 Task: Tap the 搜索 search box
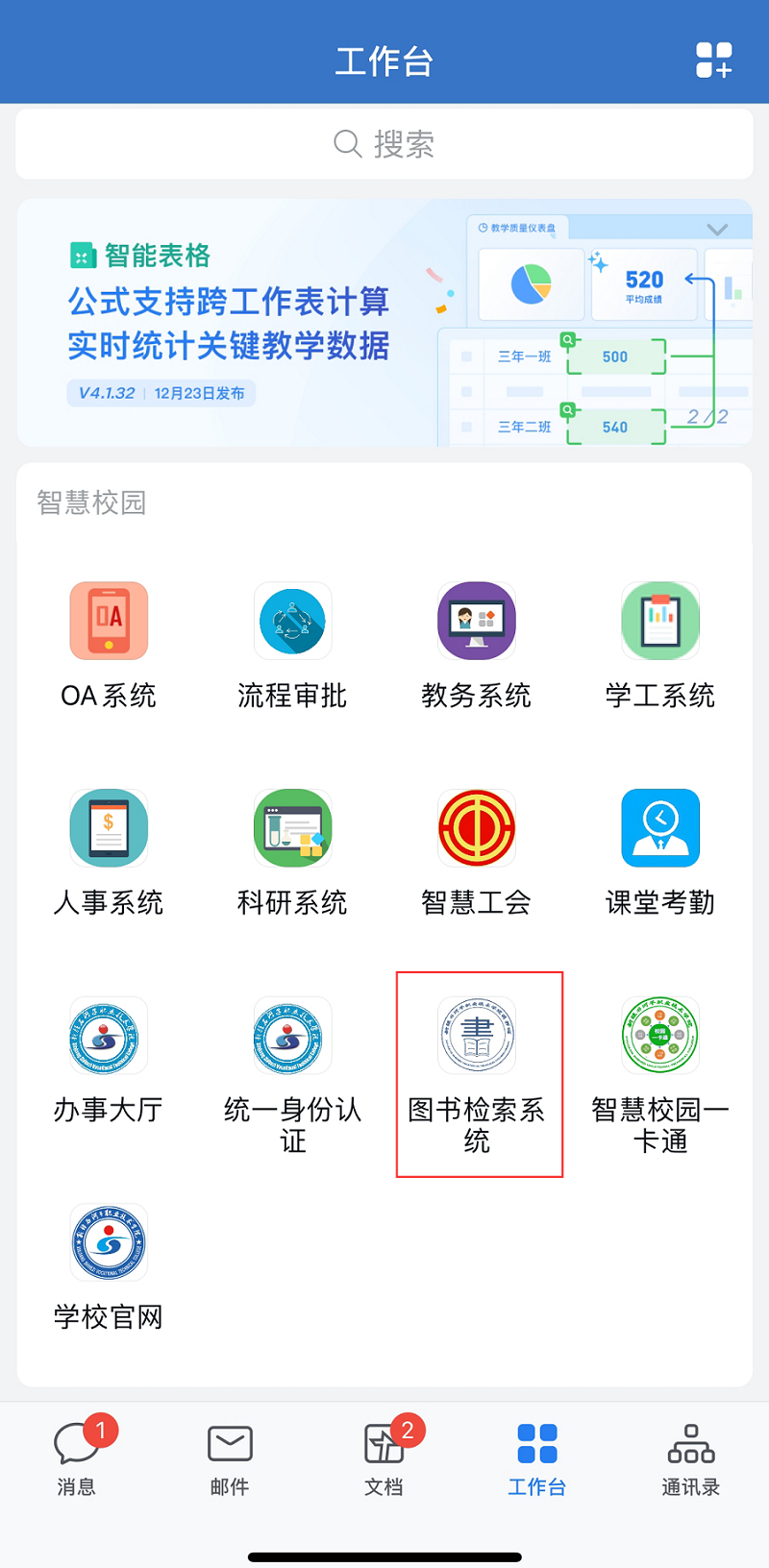pos(384,144)
